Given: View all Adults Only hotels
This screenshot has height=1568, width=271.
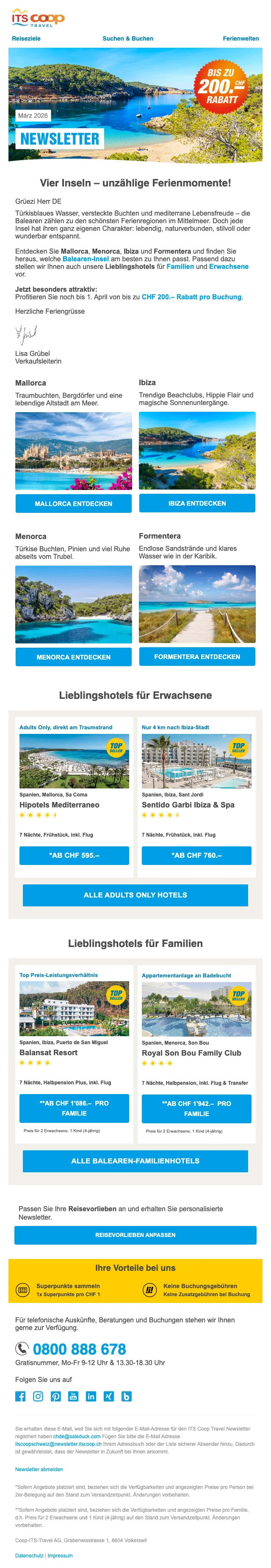Looking at the screenshot, I should tap(135, 894).
